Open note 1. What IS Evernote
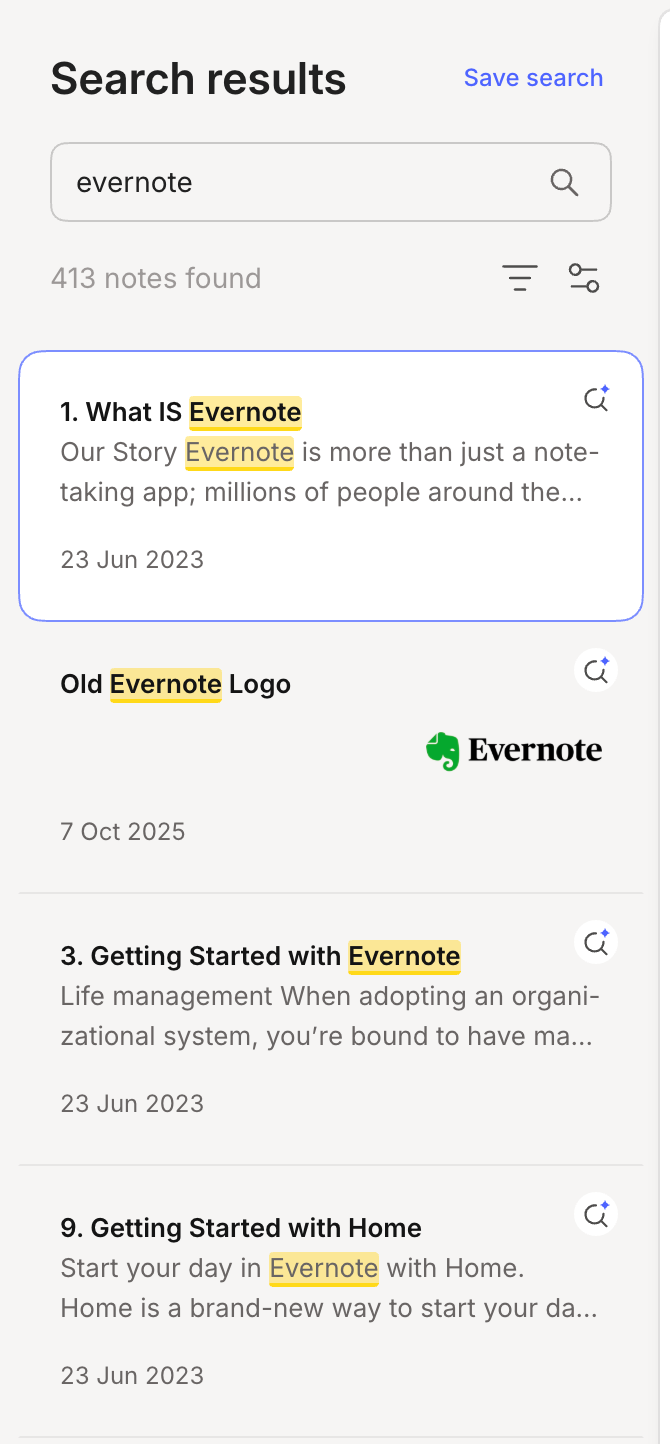The width and height of the screenshot is (670, 1444). click(x=331, y=486)
